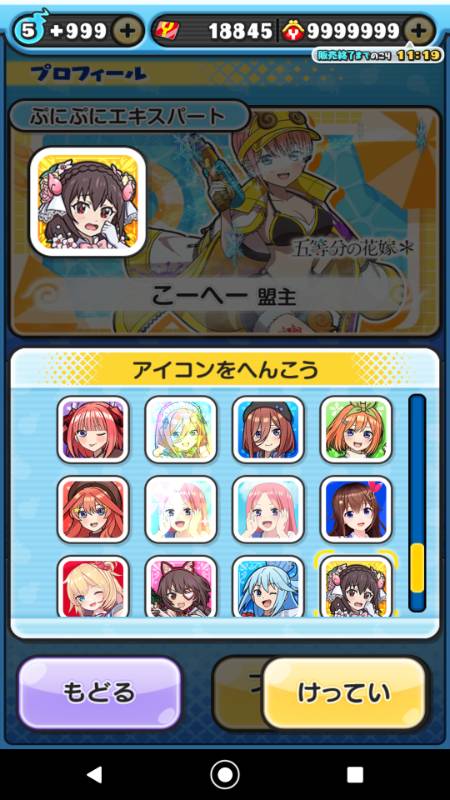
Task: Go to the Android home screen
Action: (x=225, y=774)
